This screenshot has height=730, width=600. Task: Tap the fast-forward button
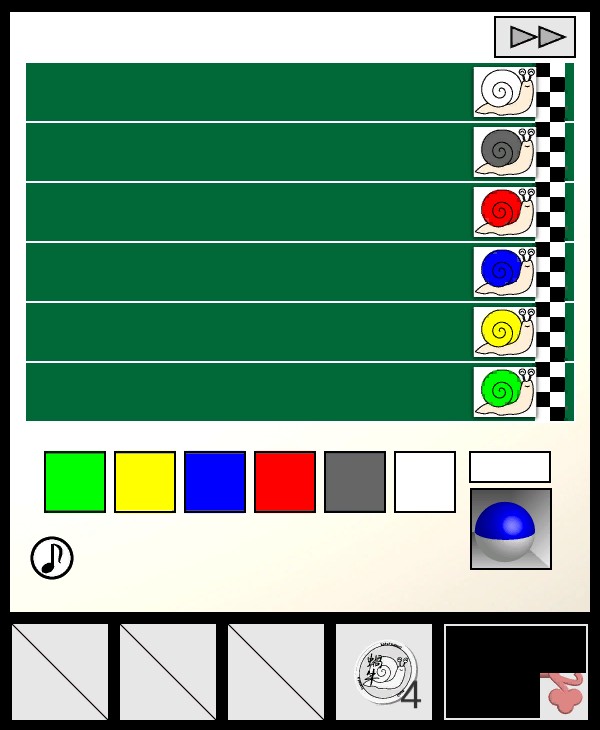tap(535, 37)
